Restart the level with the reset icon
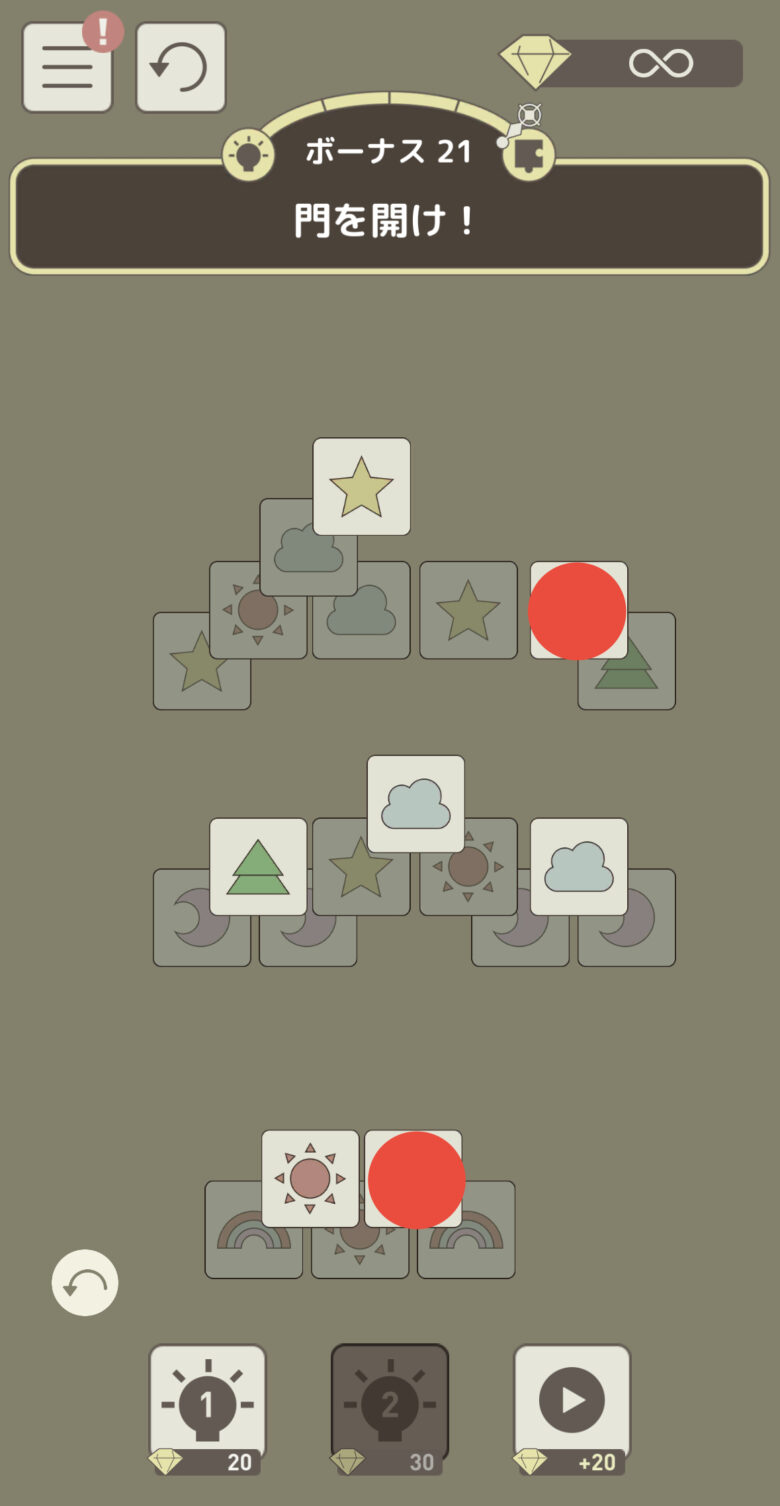This screenshot has width=780, height=1506. pos(180,67)
